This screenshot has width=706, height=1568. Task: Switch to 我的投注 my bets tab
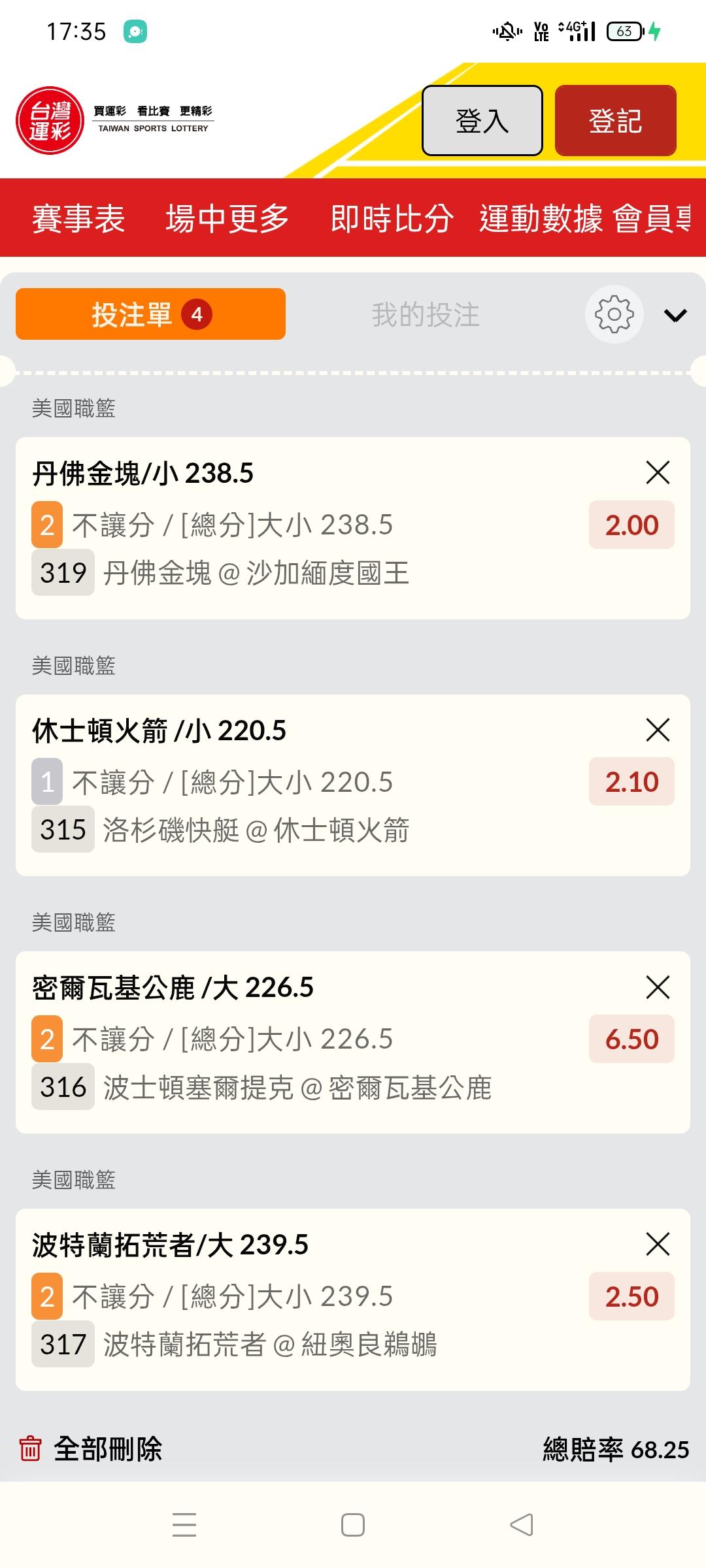pos(426,314)
